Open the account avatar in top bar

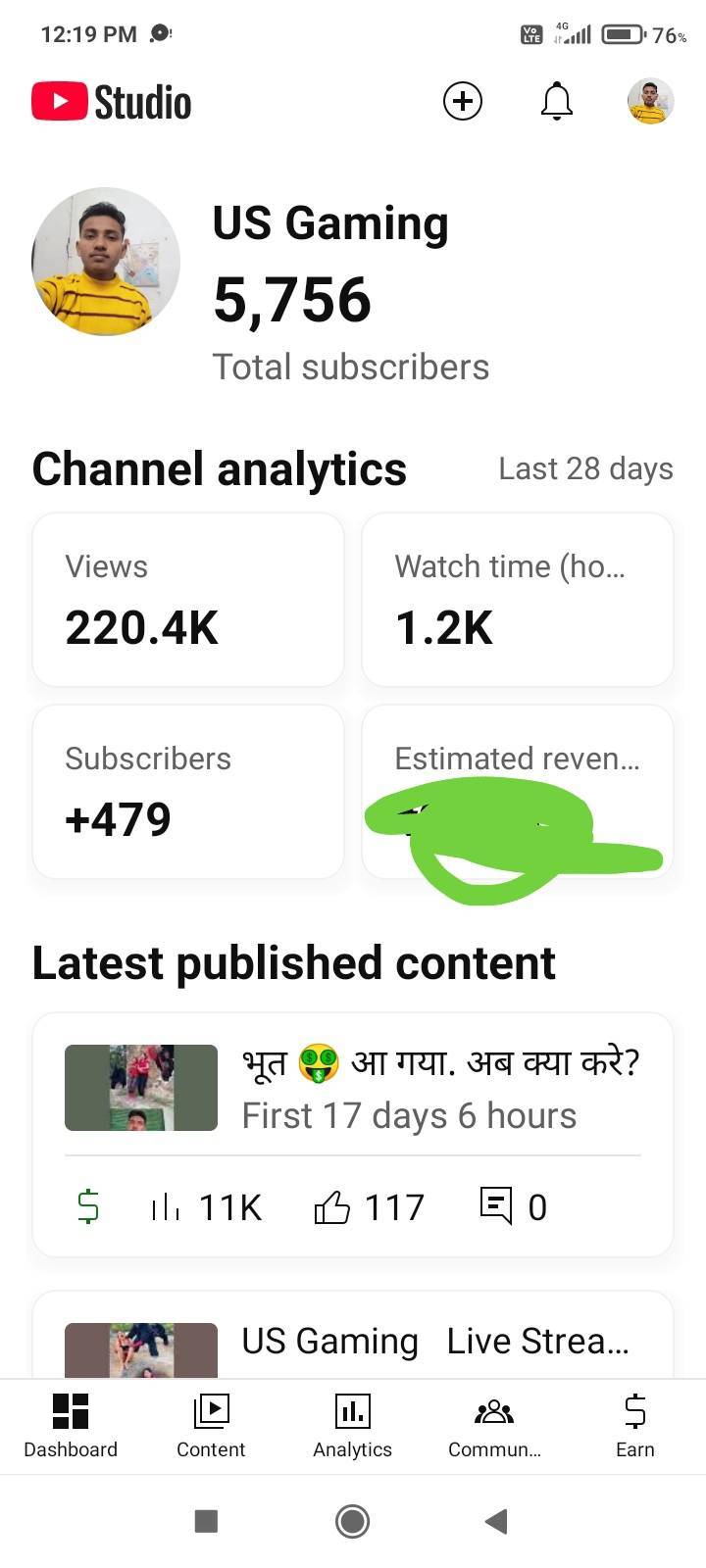coord(650,101)
